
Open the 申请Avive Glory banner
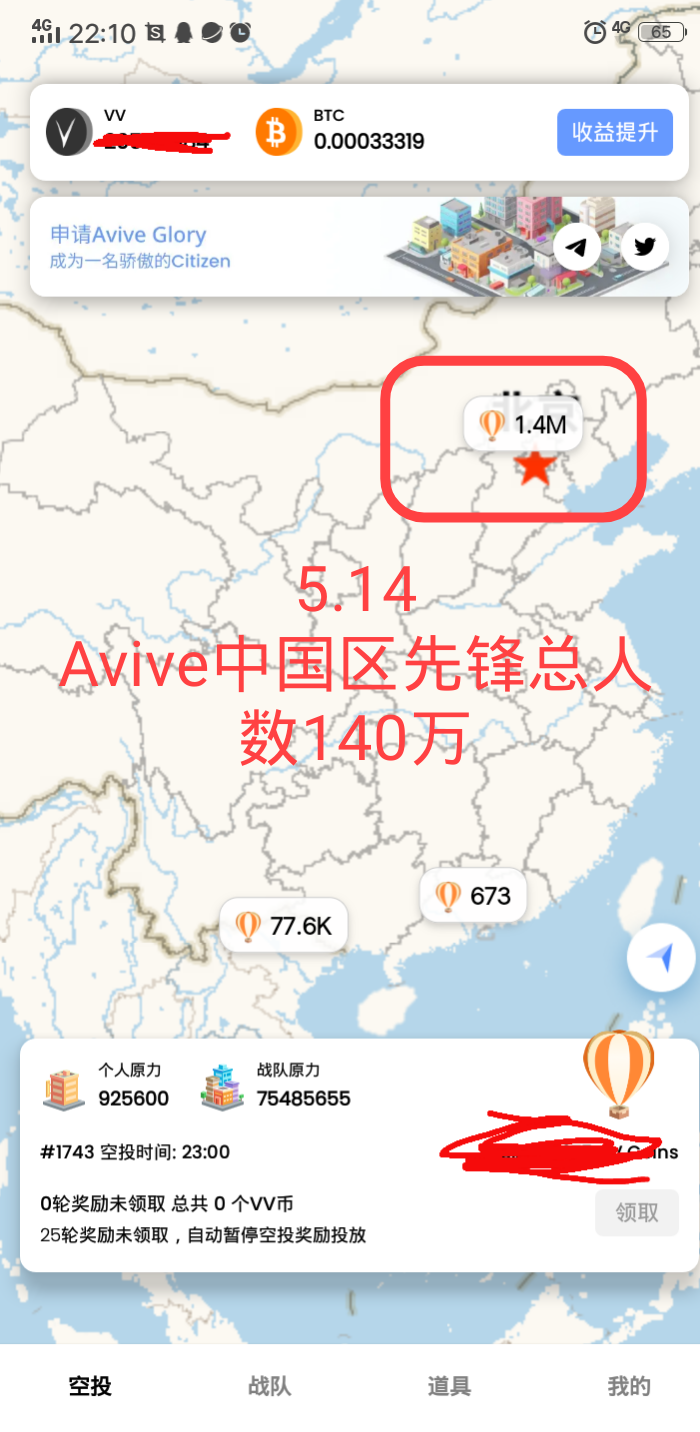pos(200,247)
